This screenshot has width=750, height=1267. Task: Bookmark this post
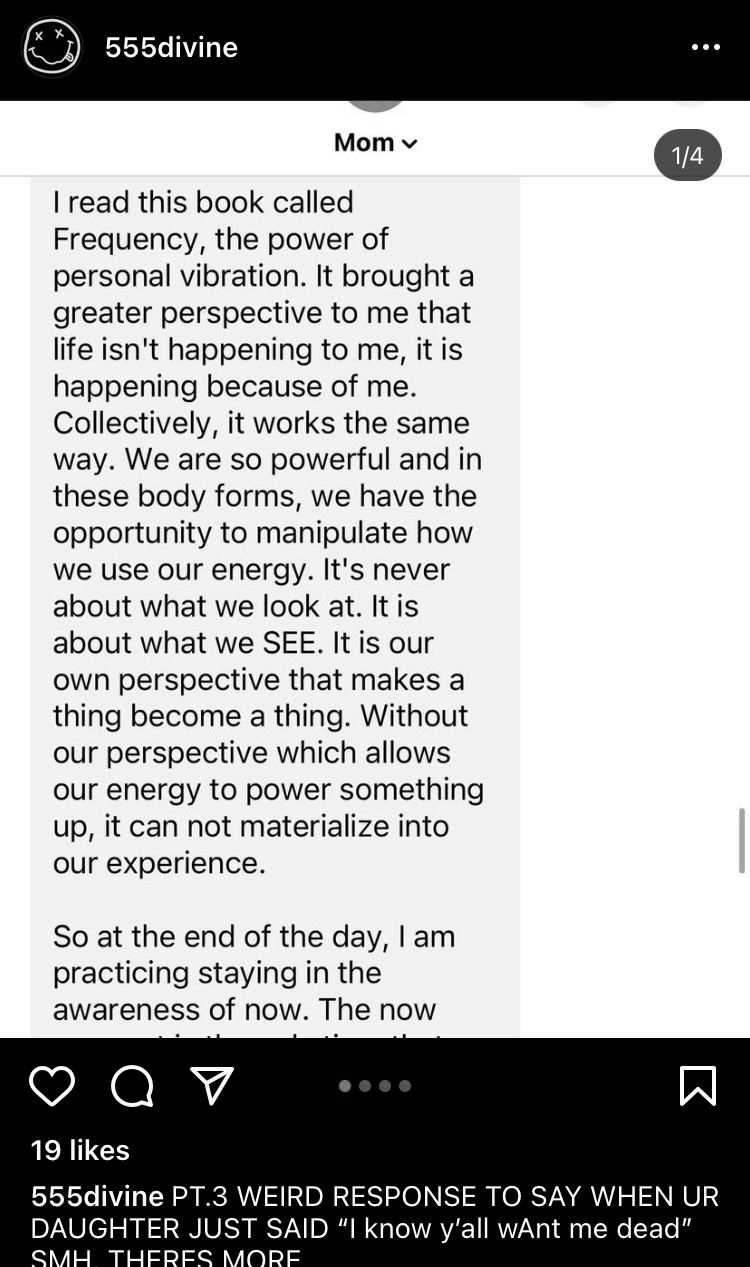(697, 1086)
